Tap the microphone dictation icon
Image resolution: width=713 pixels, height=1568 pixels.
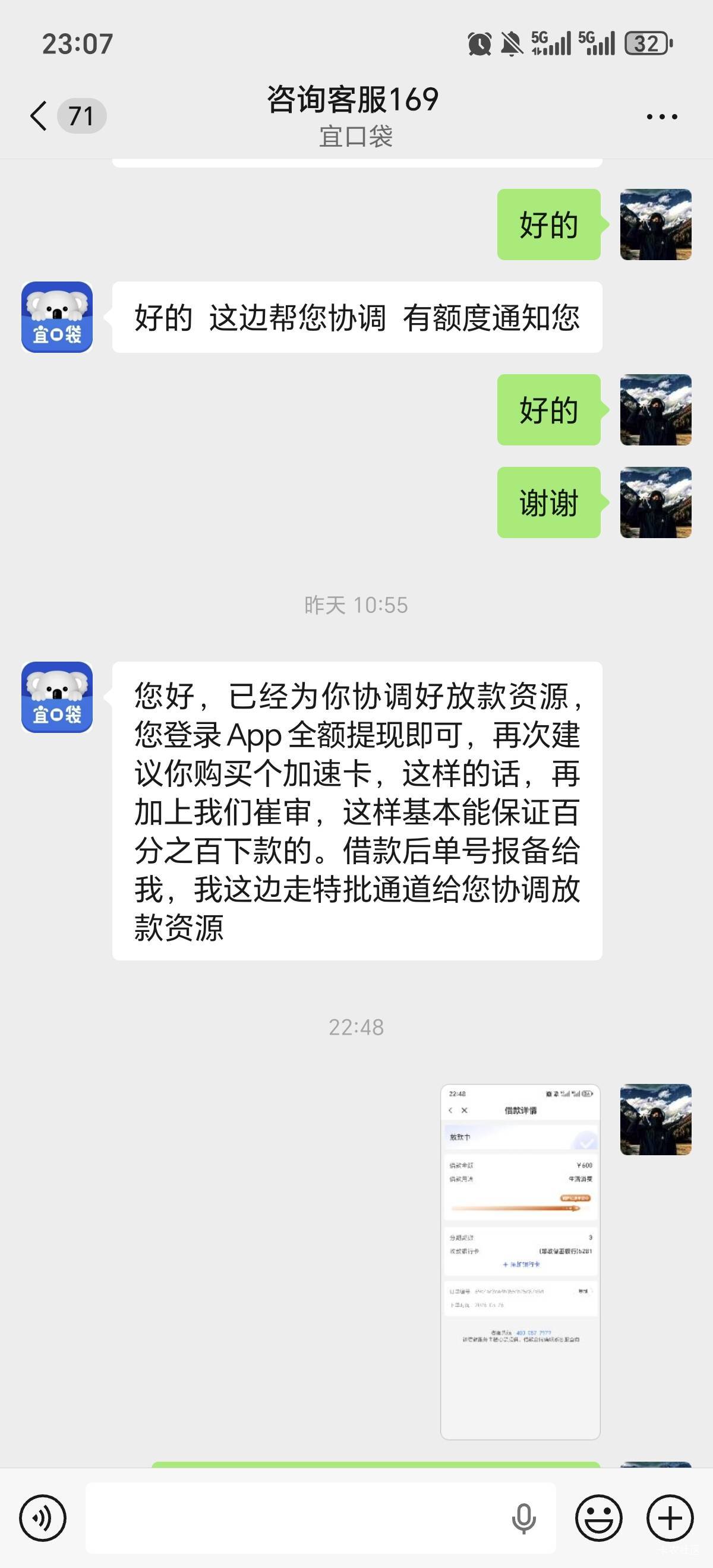pos(523,1518)
